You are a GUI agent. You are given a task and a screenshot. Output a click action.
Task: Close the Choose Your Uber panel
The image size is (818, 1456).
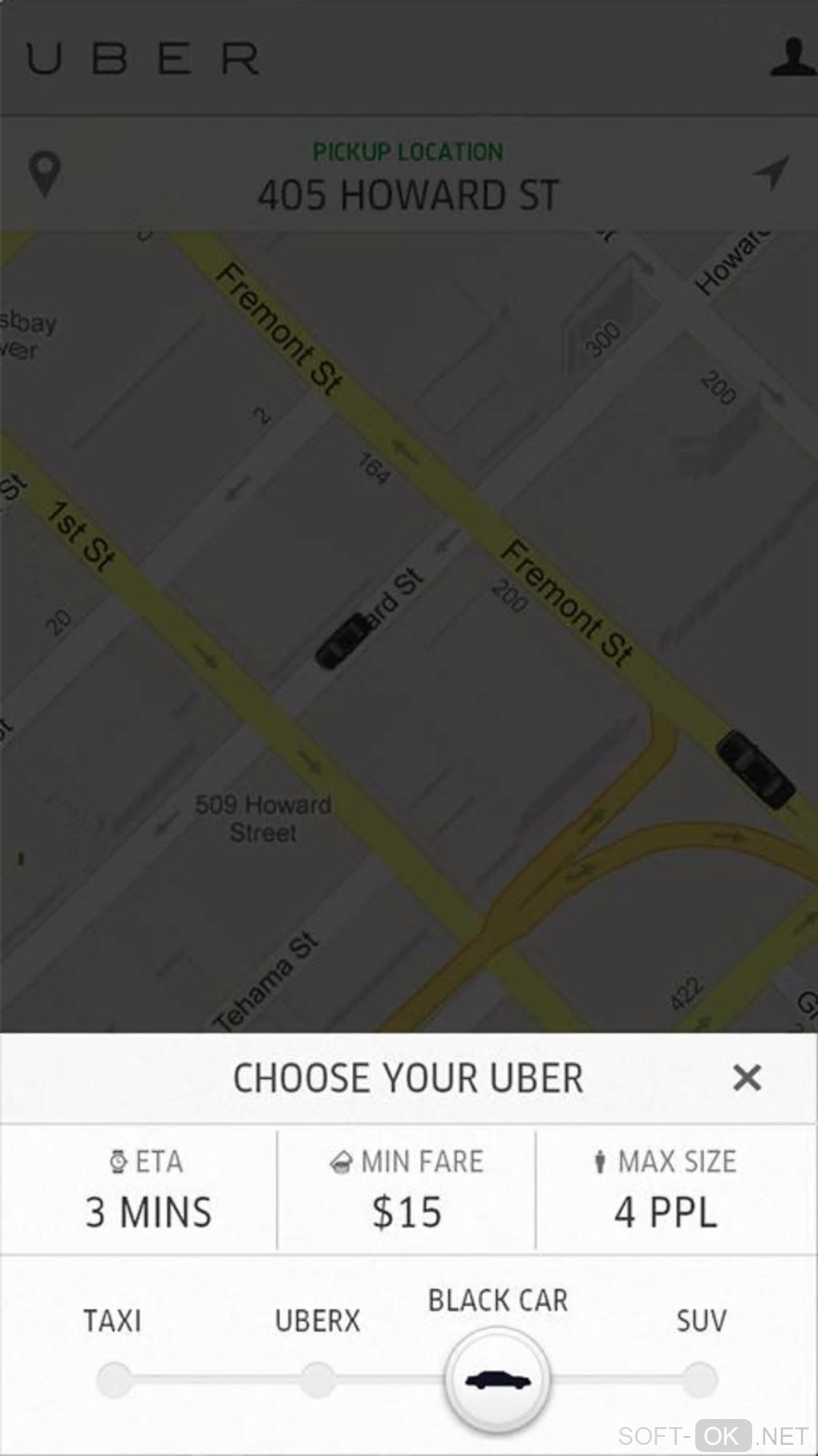pyautogui.click(x=747, y=1077)
